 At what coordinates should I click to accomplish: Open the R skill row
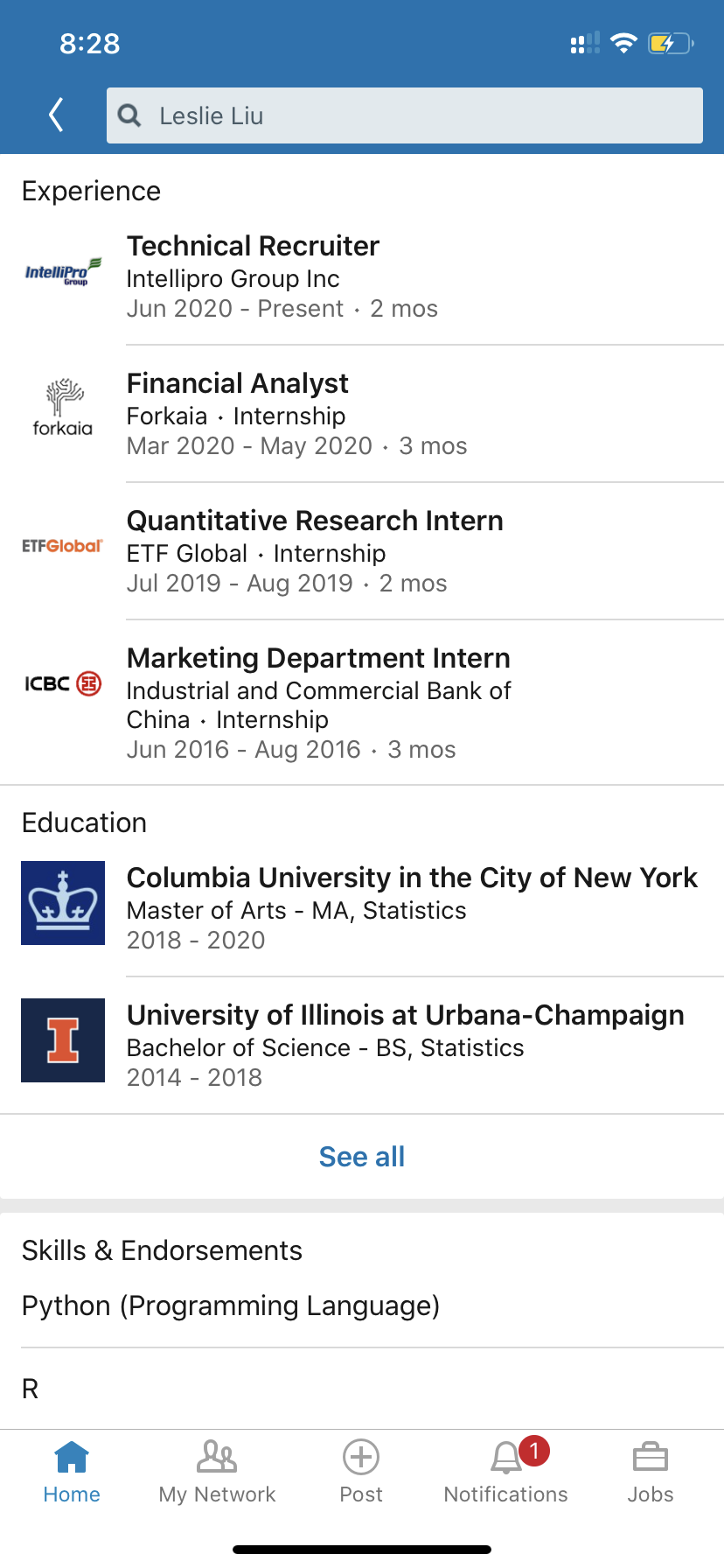click(31, 1389)
